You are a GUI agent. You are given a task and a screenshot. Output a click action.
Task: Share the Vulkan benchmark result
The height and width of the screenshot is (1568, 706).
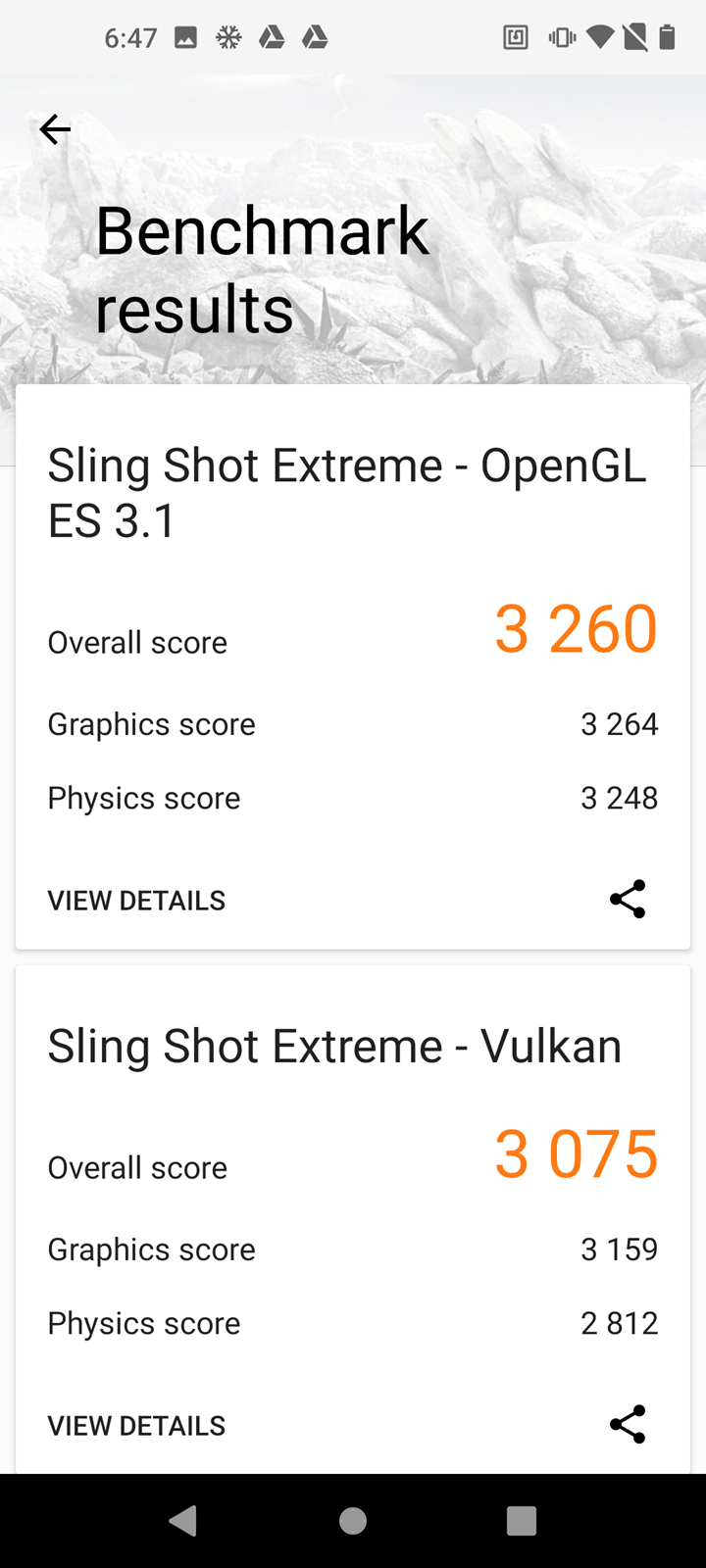point(628,1424)
